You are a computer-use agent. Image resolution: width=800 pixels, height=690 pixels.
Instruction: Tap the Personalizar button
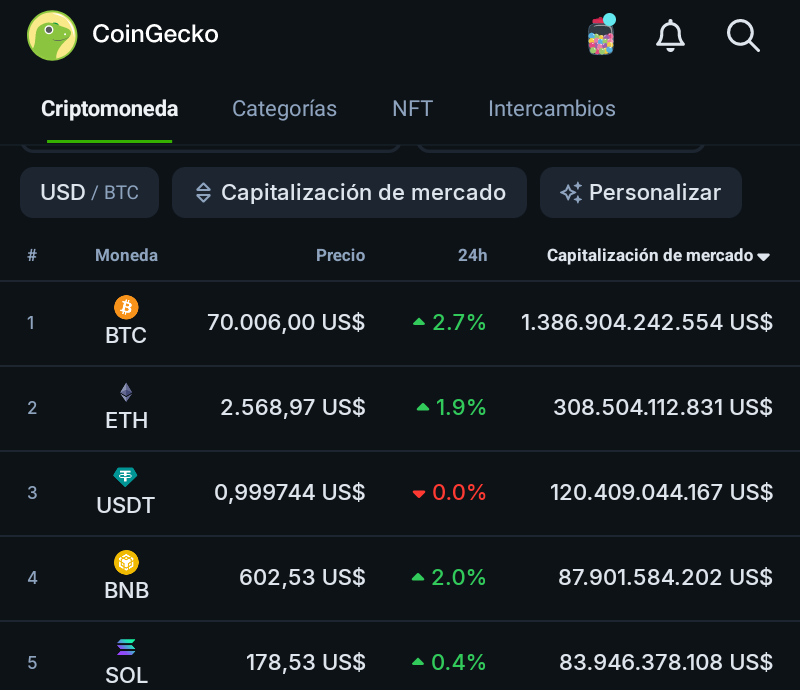pos(640,192)
